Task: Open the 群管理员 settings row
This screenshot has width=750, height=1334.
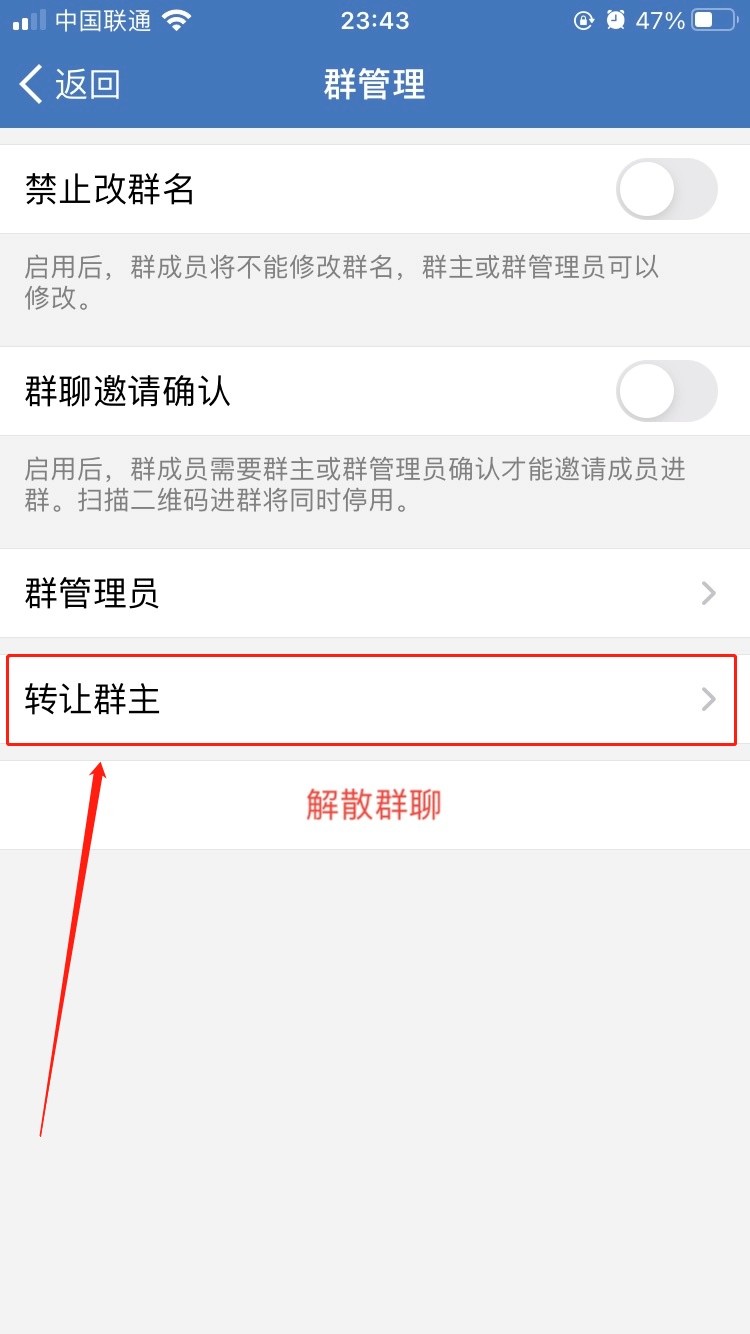Action: (374, 593)
